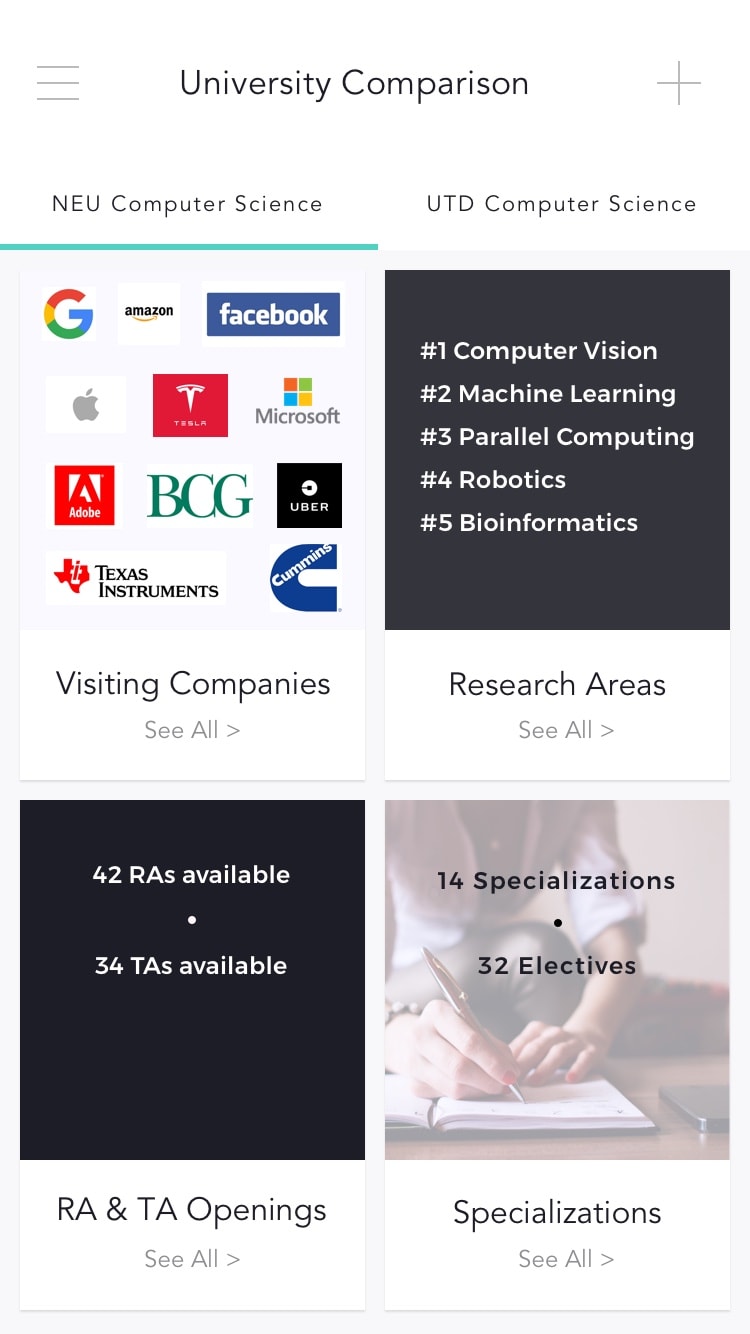Switch to UTD Computer Science tab
This screenshot has height=1334, width=750.
(561, 204)
